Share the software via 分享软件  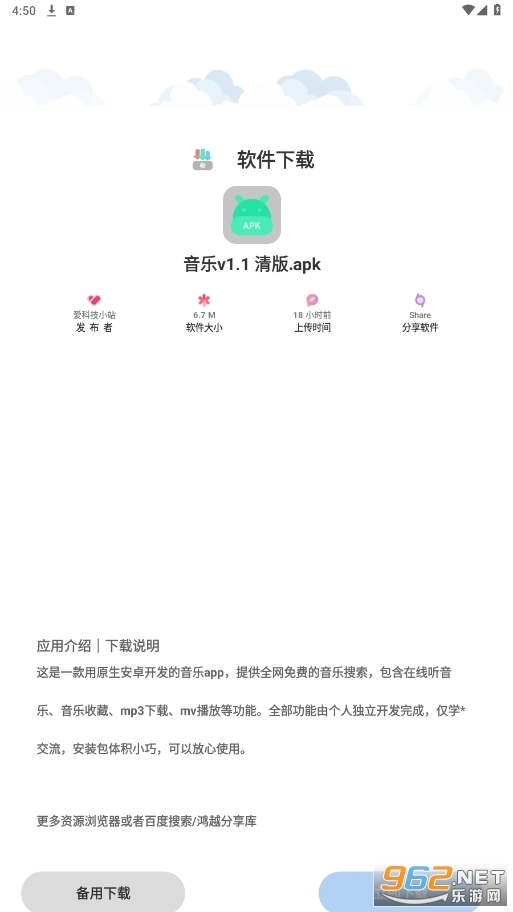point(419,314)
